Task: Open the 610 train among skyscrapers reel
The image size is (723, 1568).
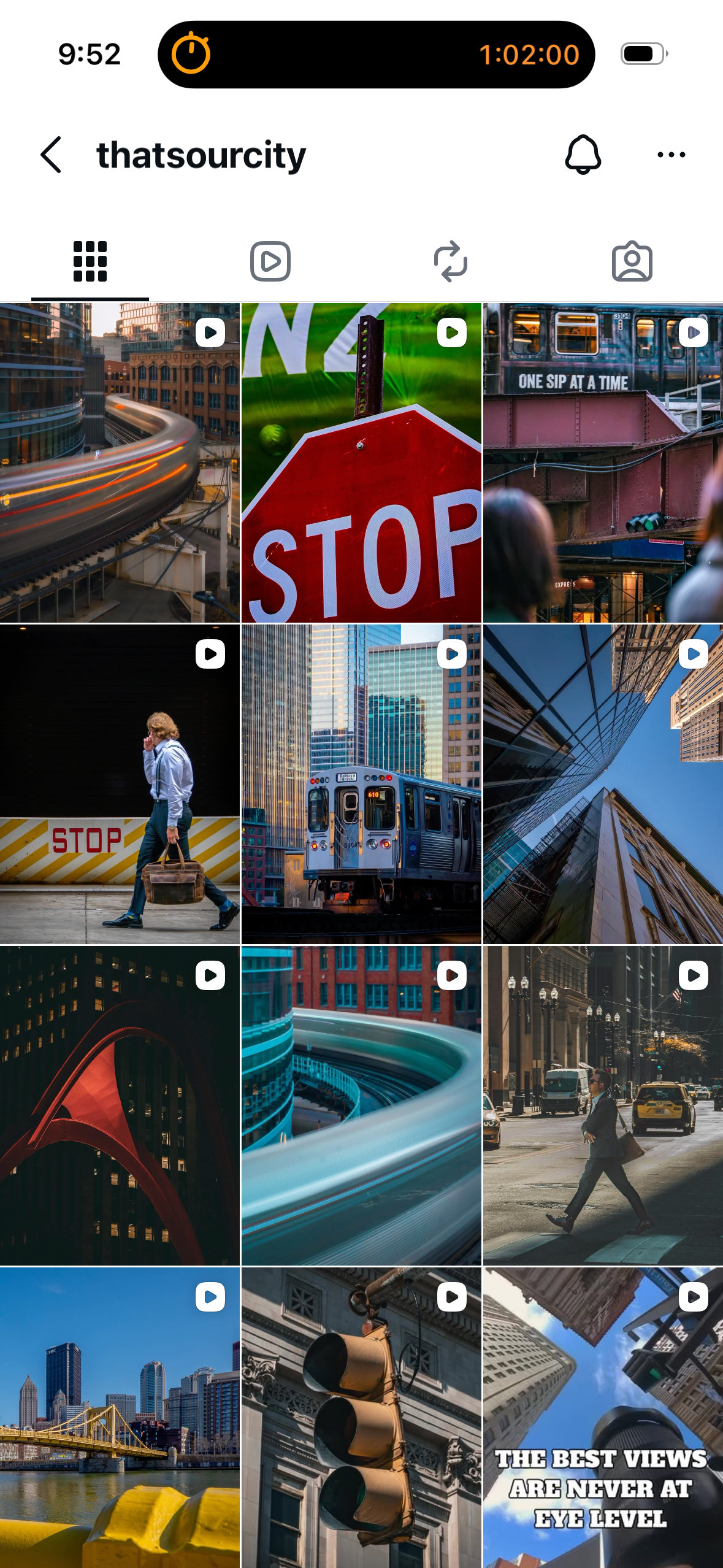Action: tap(361, 784)
